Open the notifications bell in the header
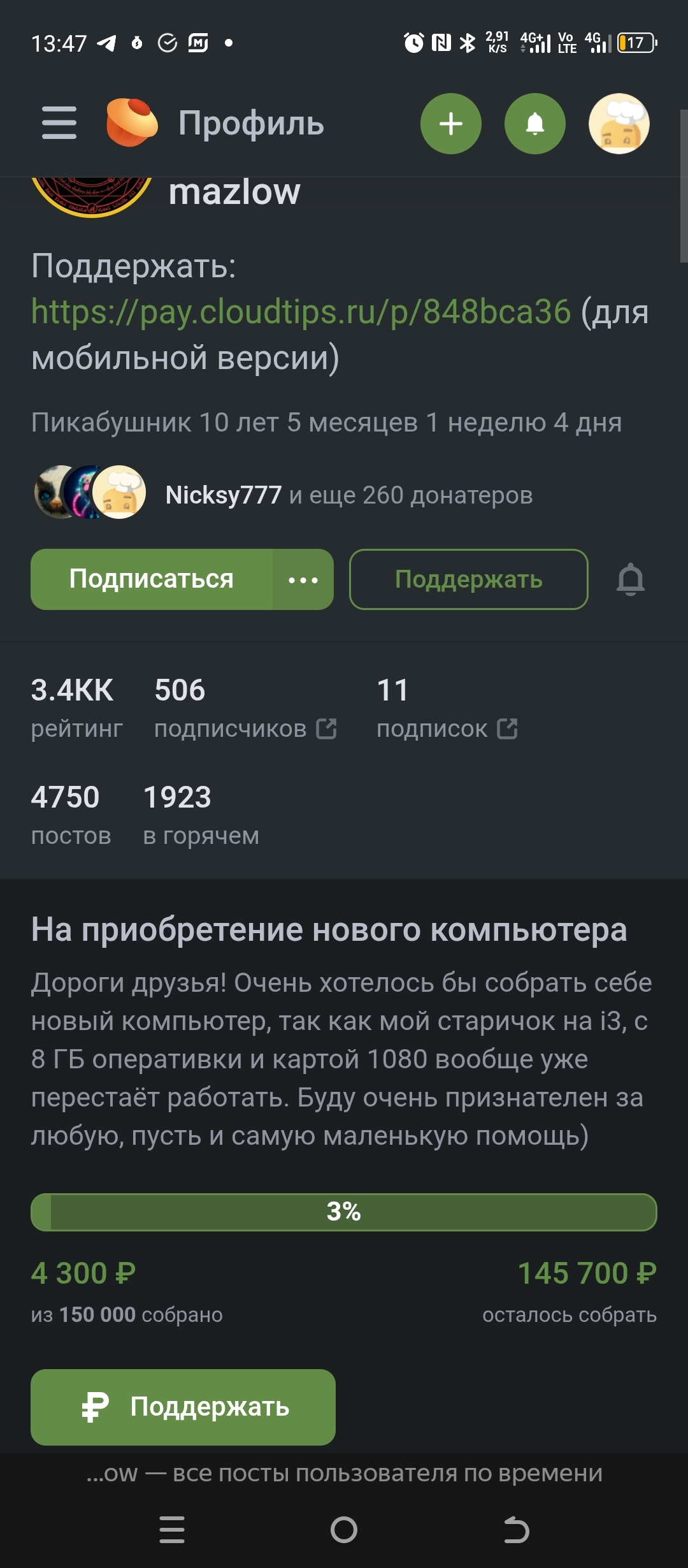The height and width of the screenshot is (1568, 688). coord(535,124)
